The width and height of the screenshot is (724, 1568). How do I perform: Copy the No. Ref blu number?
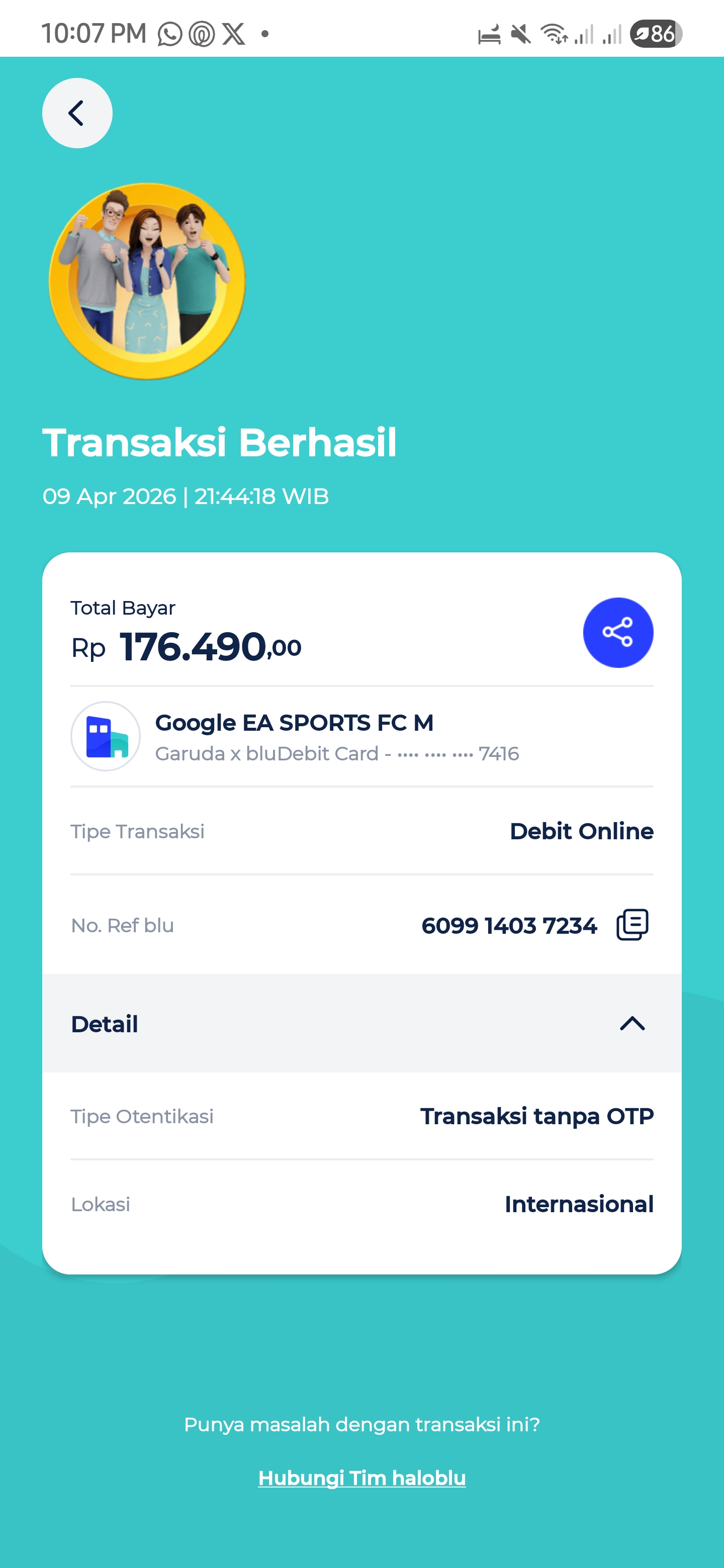pos(632,925)
